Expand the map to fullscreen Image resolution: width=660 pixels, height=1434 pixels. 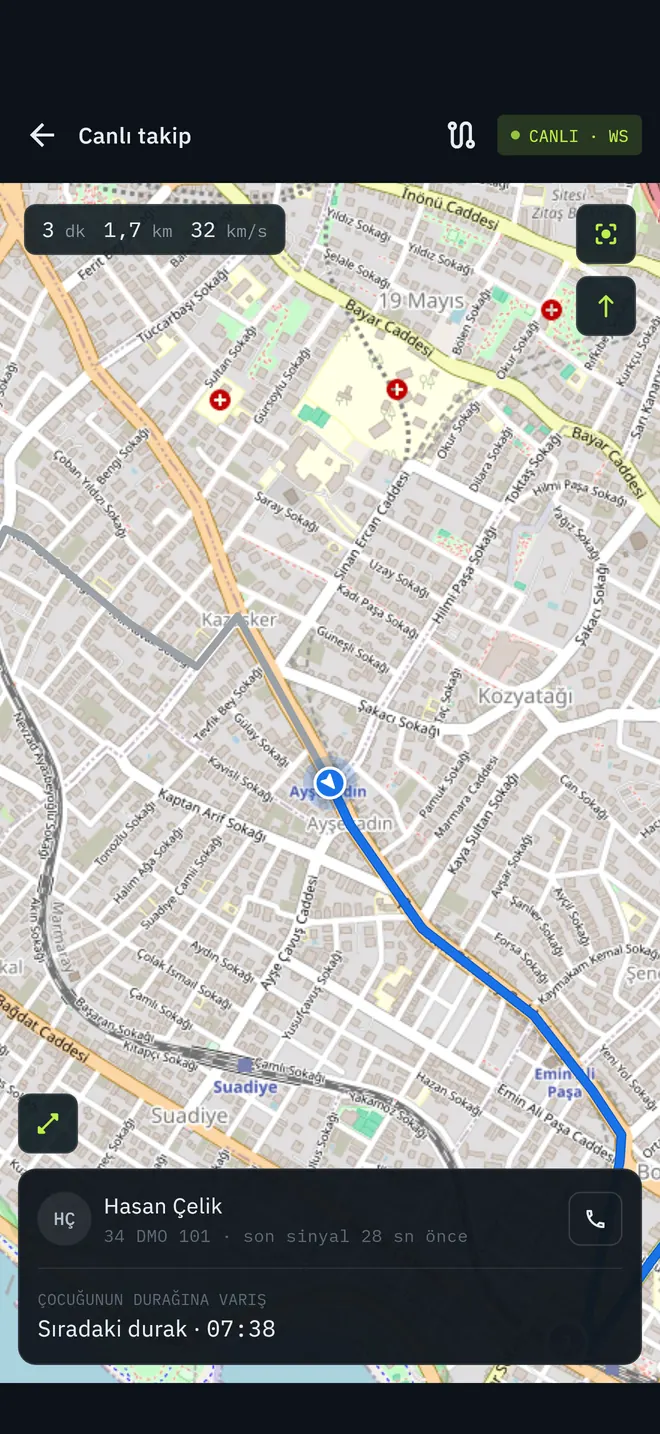[48, 1123]
